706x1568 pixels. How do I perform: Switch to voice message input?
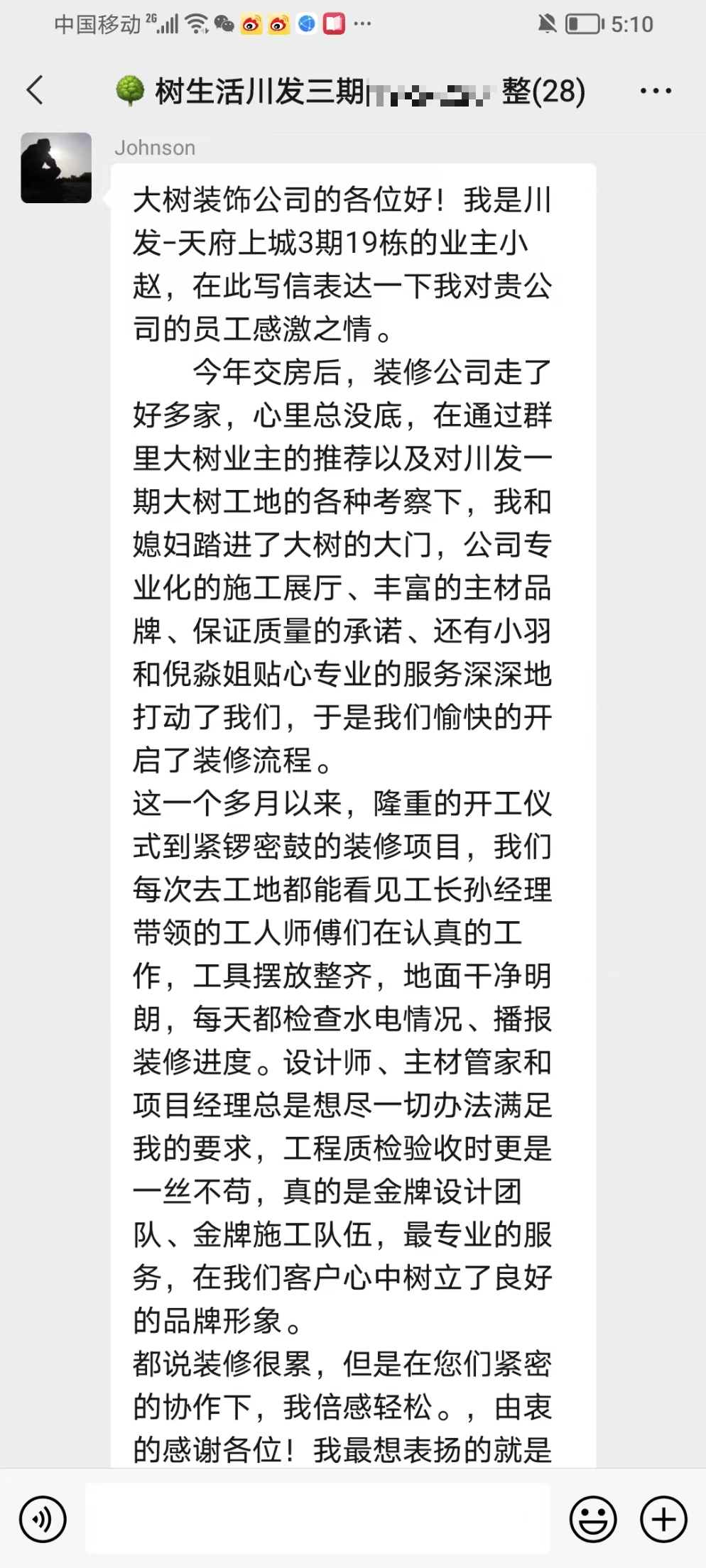[43, 1519]
